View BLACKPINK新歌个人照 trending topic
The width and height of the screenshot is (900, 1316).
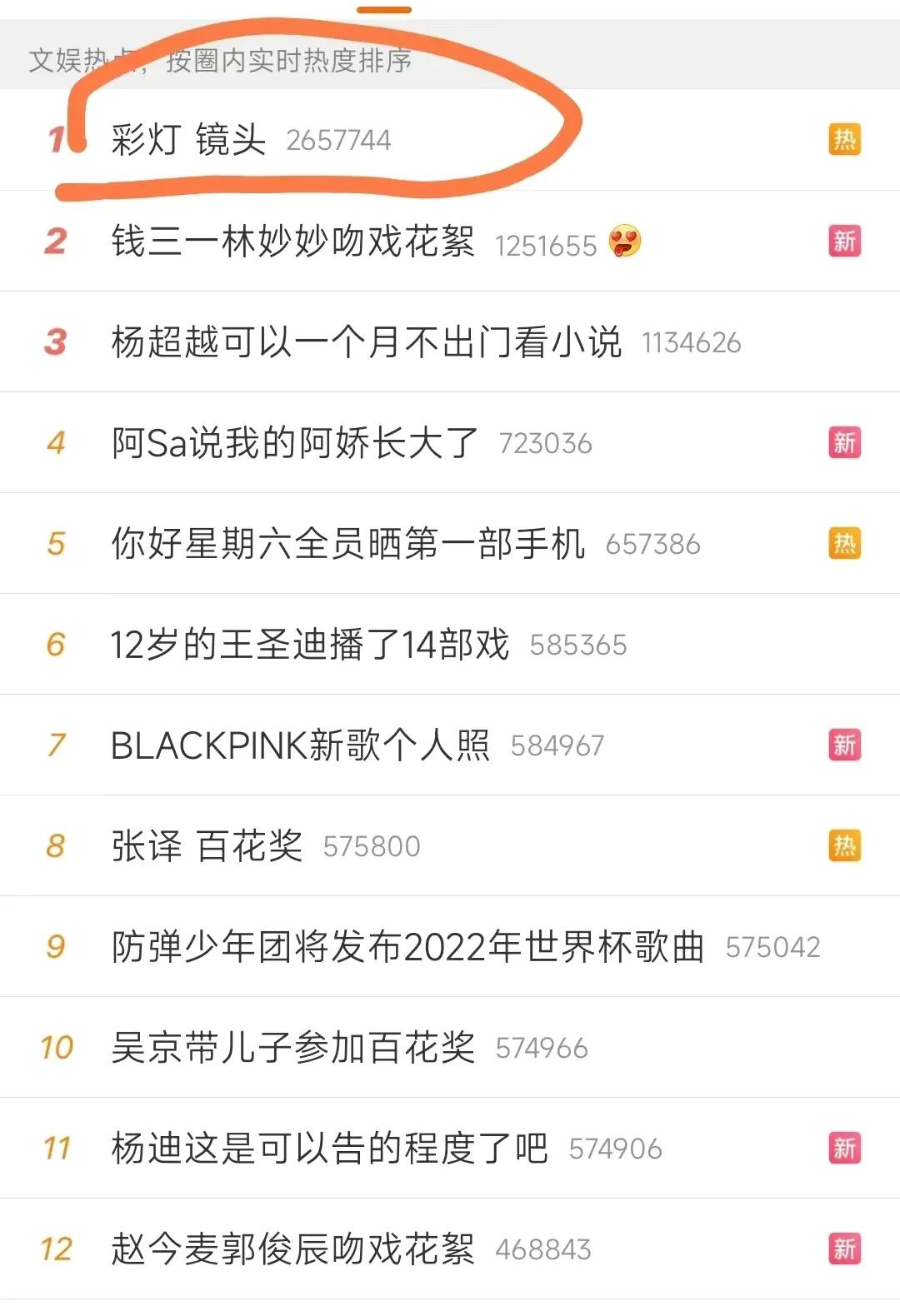[x=300, y=745]
